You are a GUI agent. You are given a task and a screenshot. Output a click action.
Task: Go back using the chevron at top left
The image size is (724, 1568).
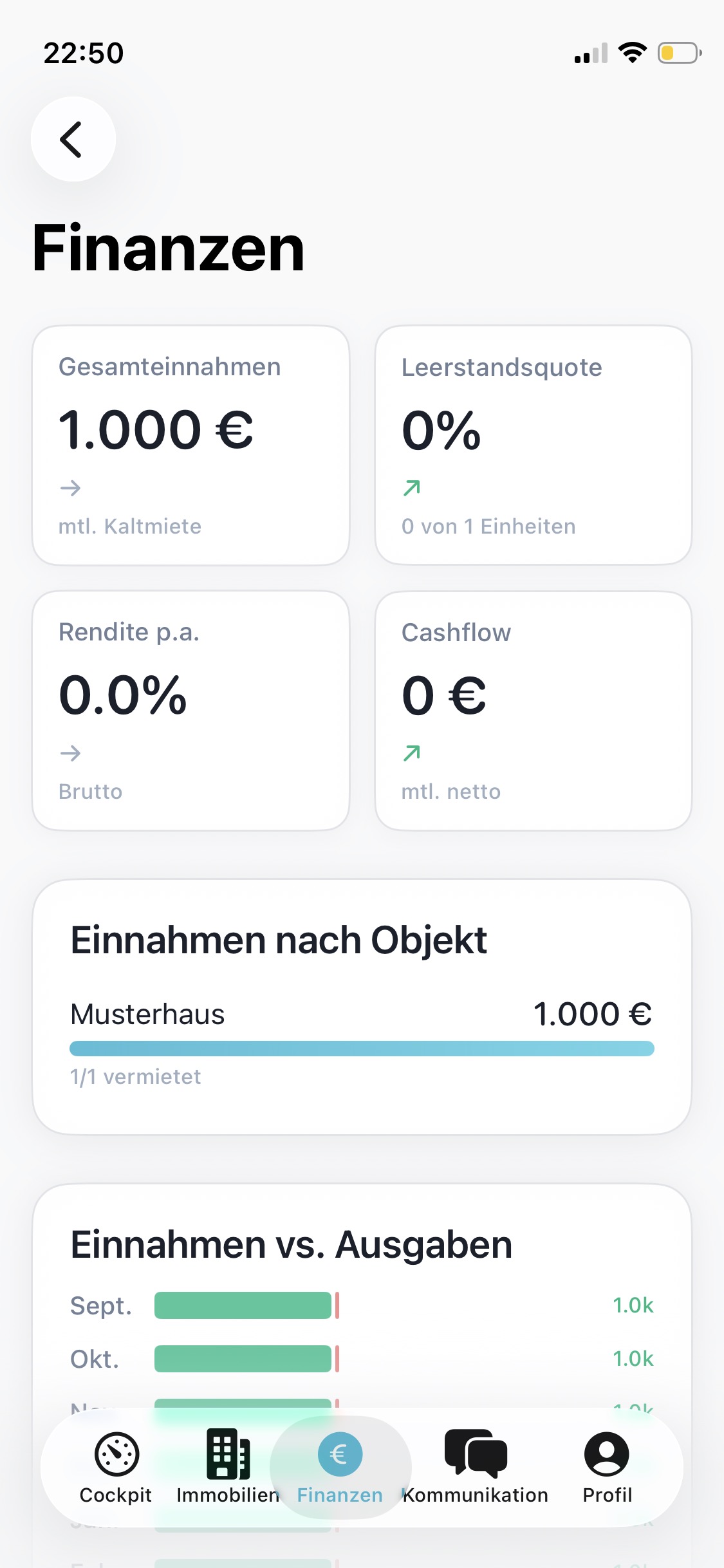tap(73, 139)
